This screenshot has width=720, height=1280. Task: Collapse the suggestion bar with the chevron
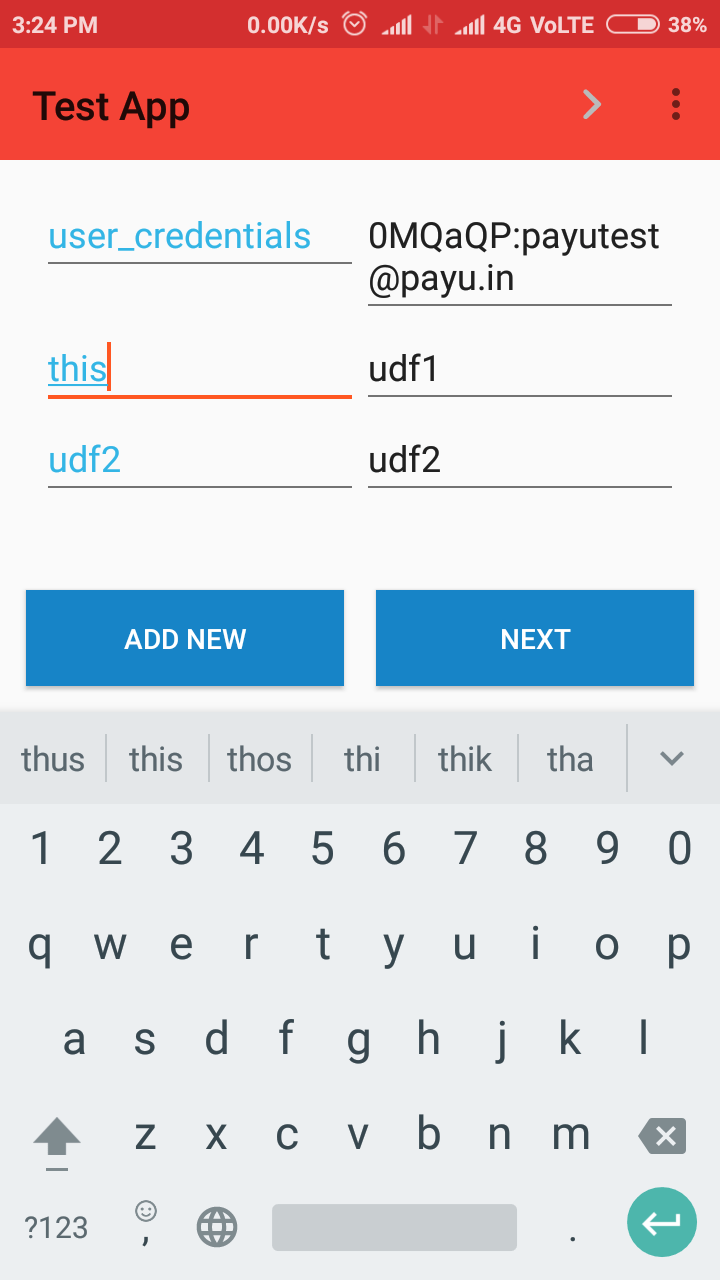click(x=670, y=758)
